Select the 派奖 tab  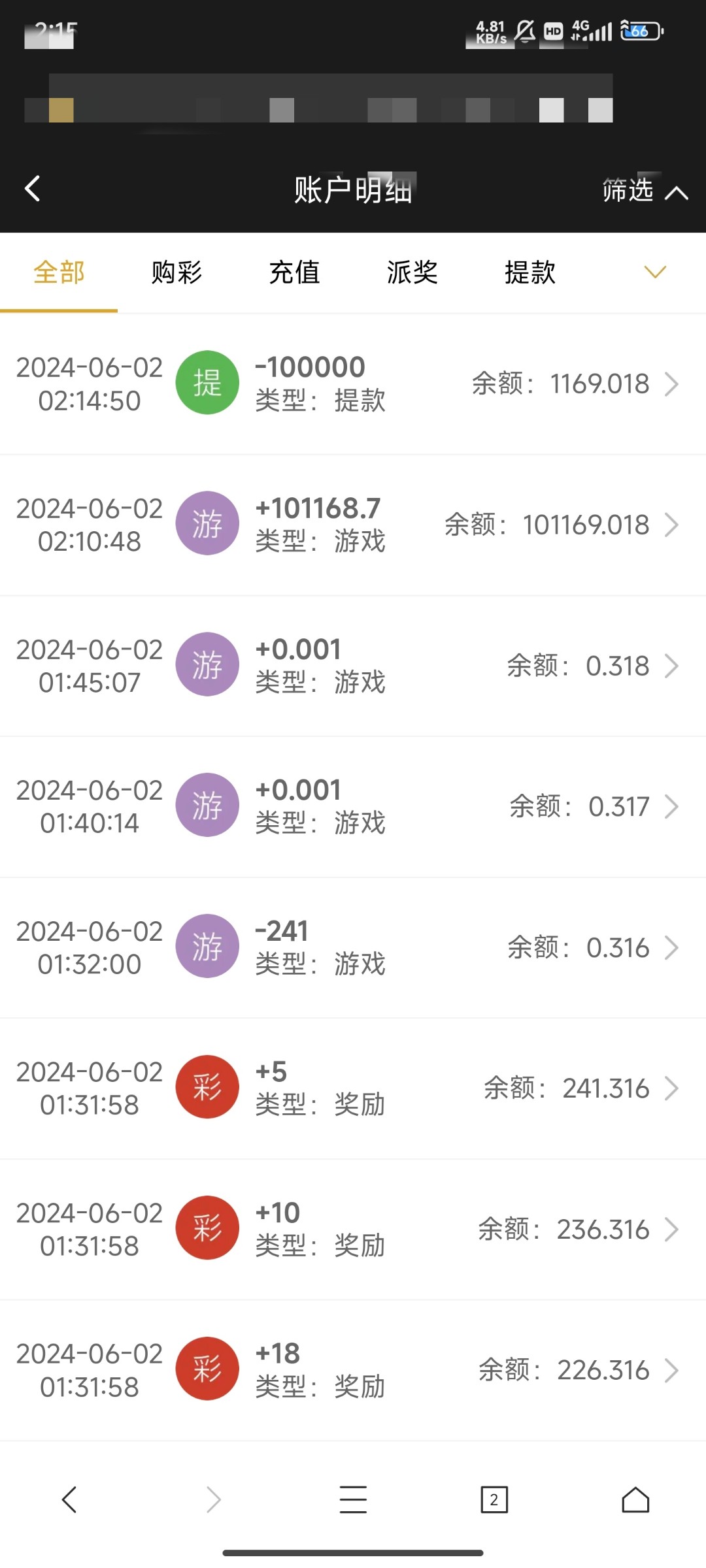412,272
